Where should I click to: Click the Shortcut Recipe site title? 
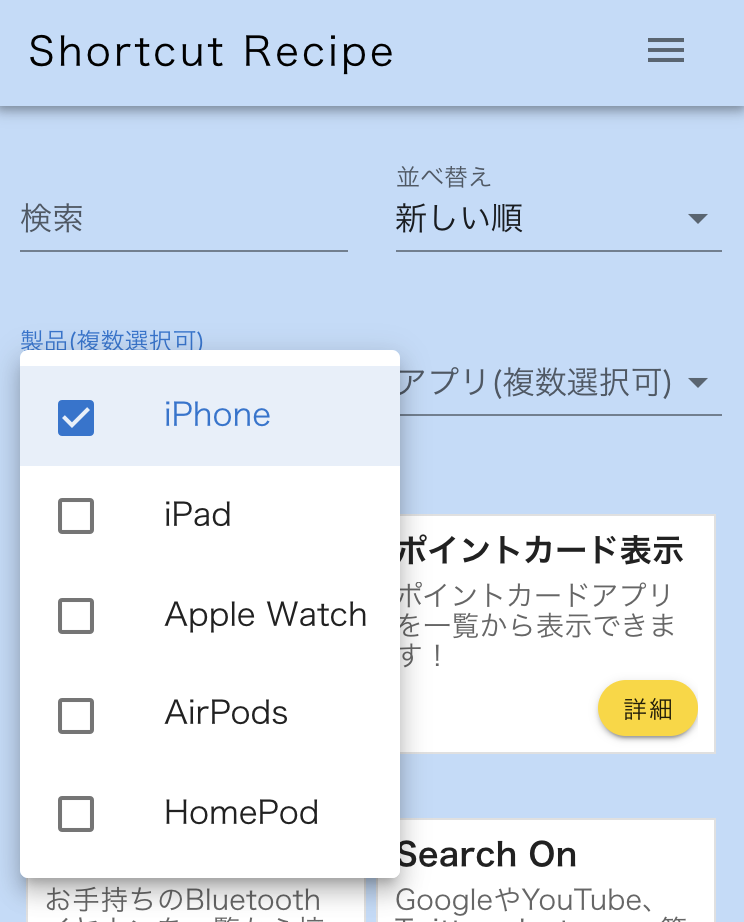211,51
